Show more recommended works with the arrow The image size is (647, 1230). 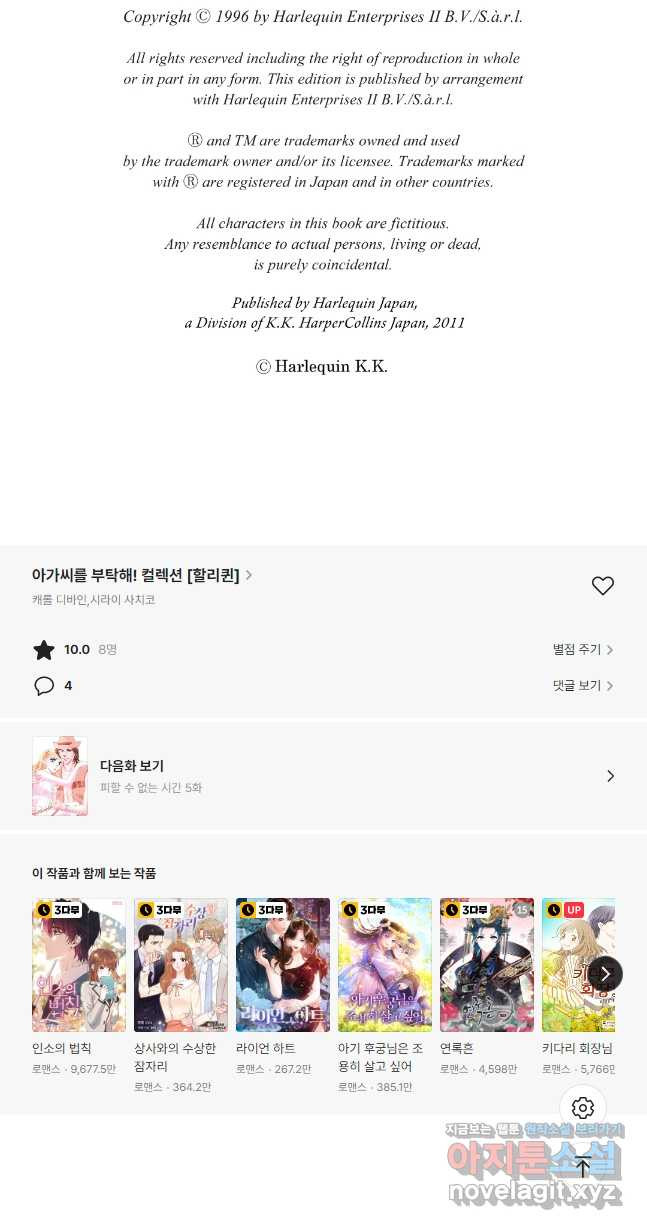[x=605, y=974]
